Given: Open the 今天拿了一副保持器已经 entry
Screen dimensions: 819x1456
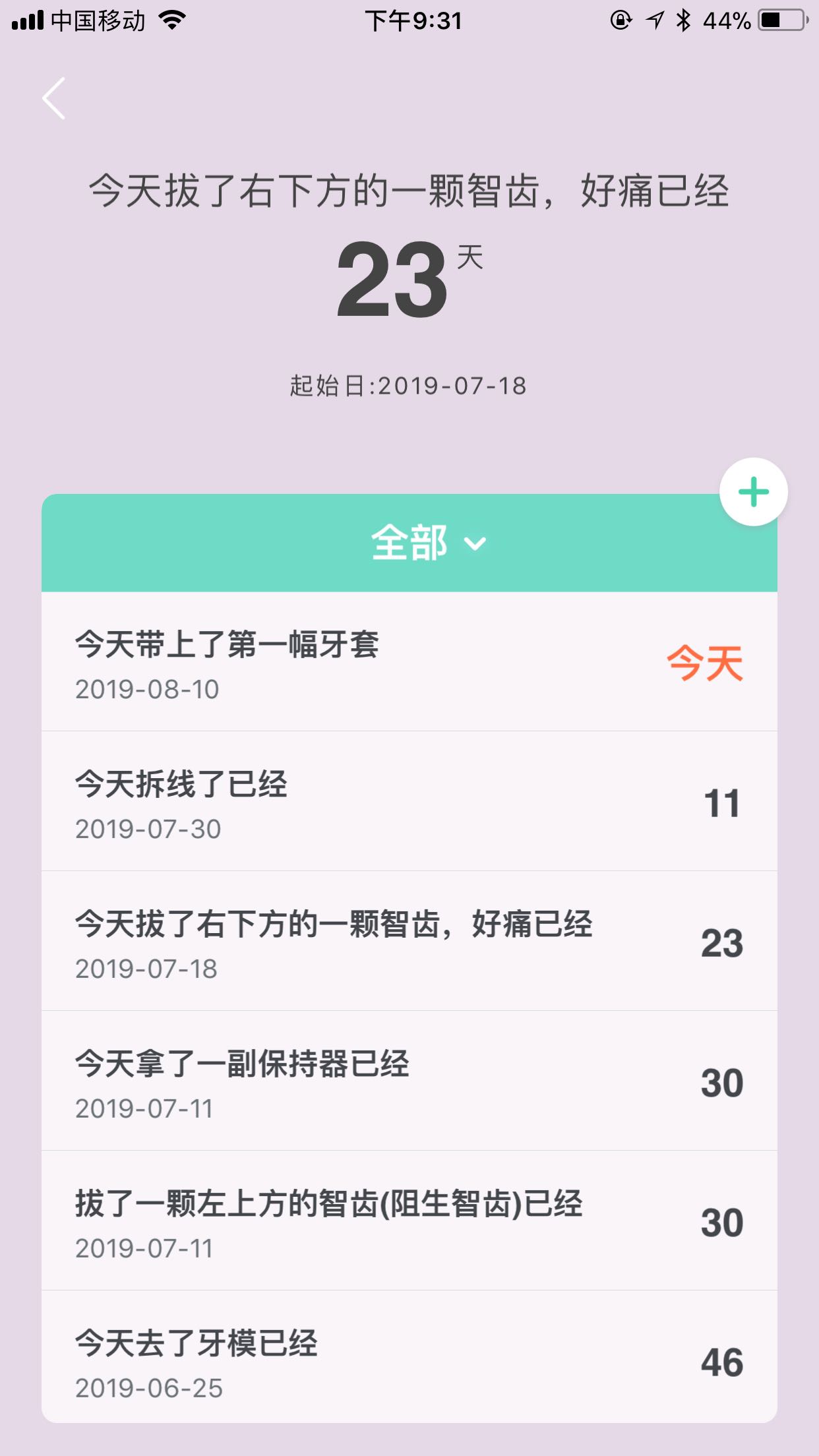Looking at the screenshot, I should pyautogui.click(x=409, y=1081).
